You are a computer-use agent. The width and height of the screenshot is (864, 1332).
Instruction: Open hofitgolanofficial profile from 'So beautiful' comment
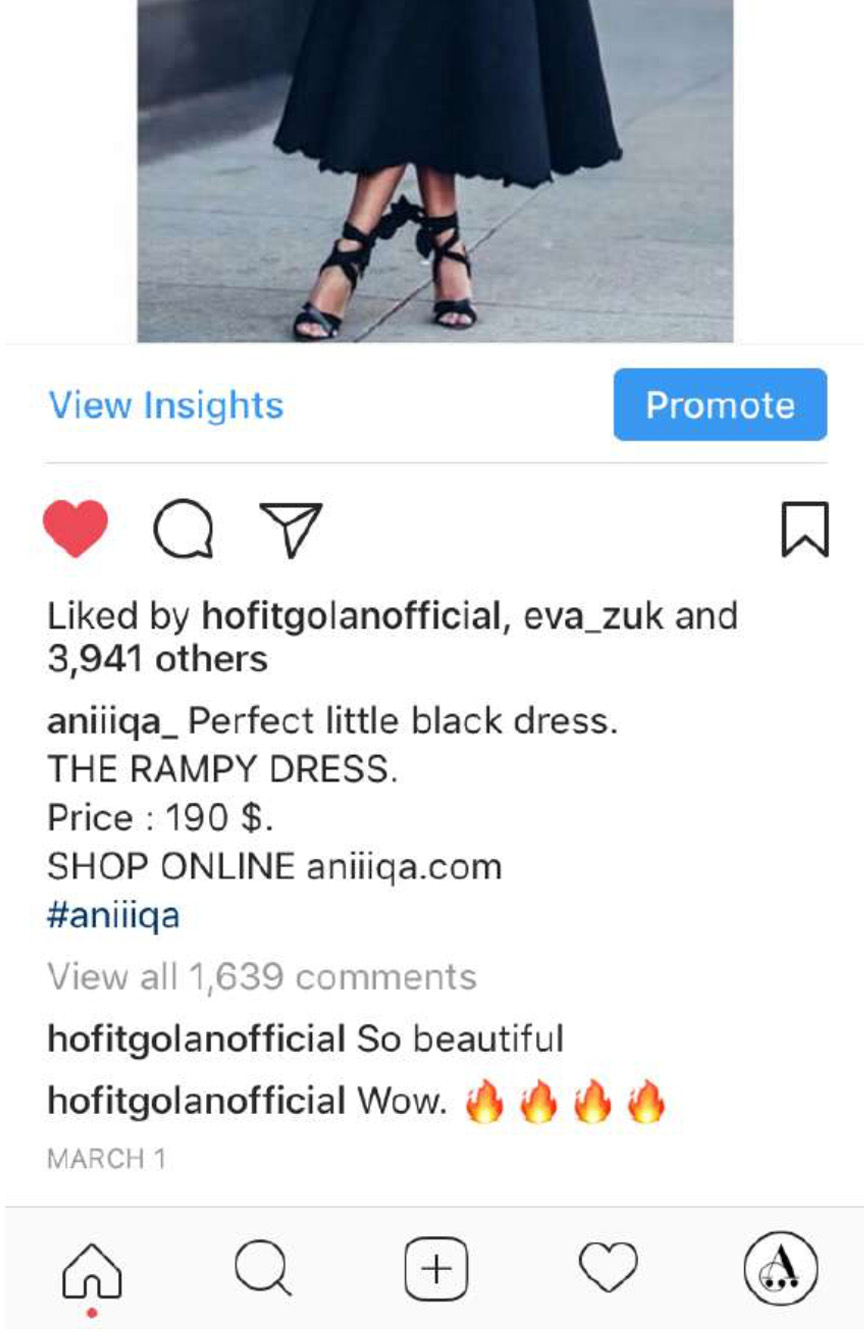tap(196, 1039)
